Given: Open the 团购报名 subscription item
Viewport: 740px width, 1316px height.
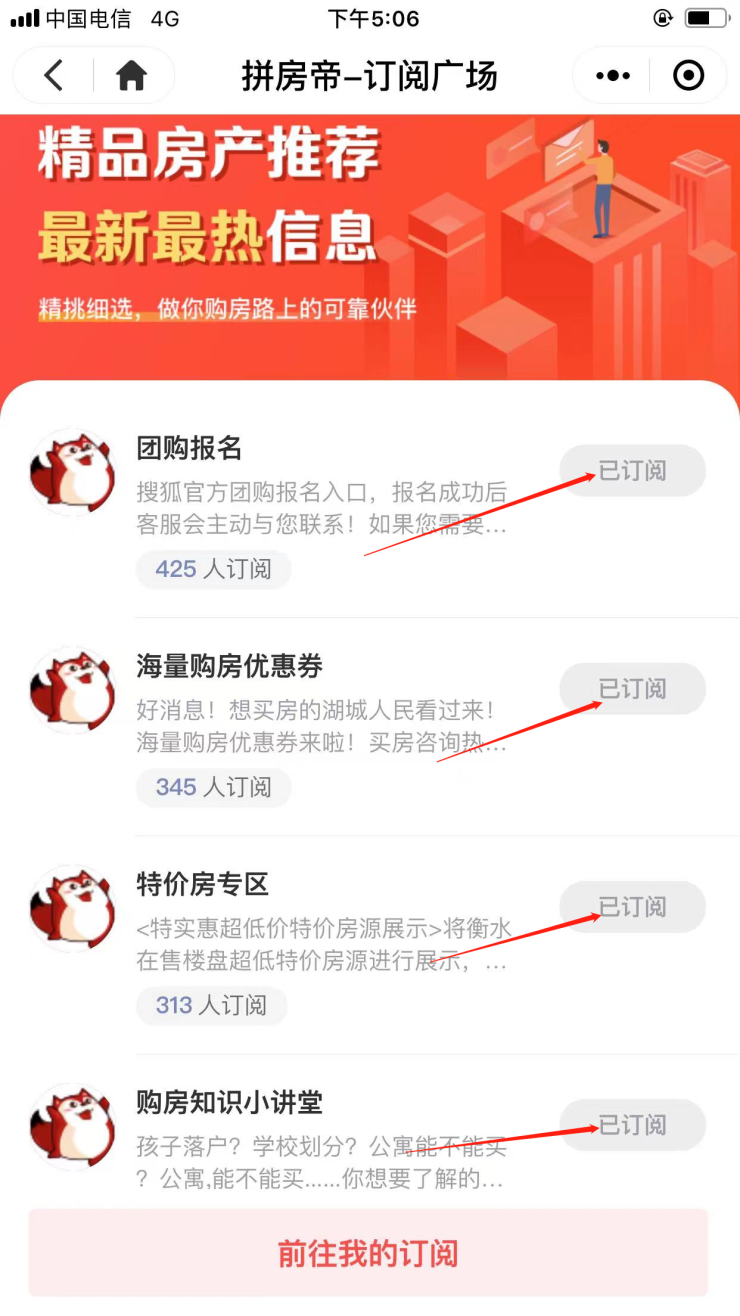Looking at the screenshot, I should [x=370, y=508].
